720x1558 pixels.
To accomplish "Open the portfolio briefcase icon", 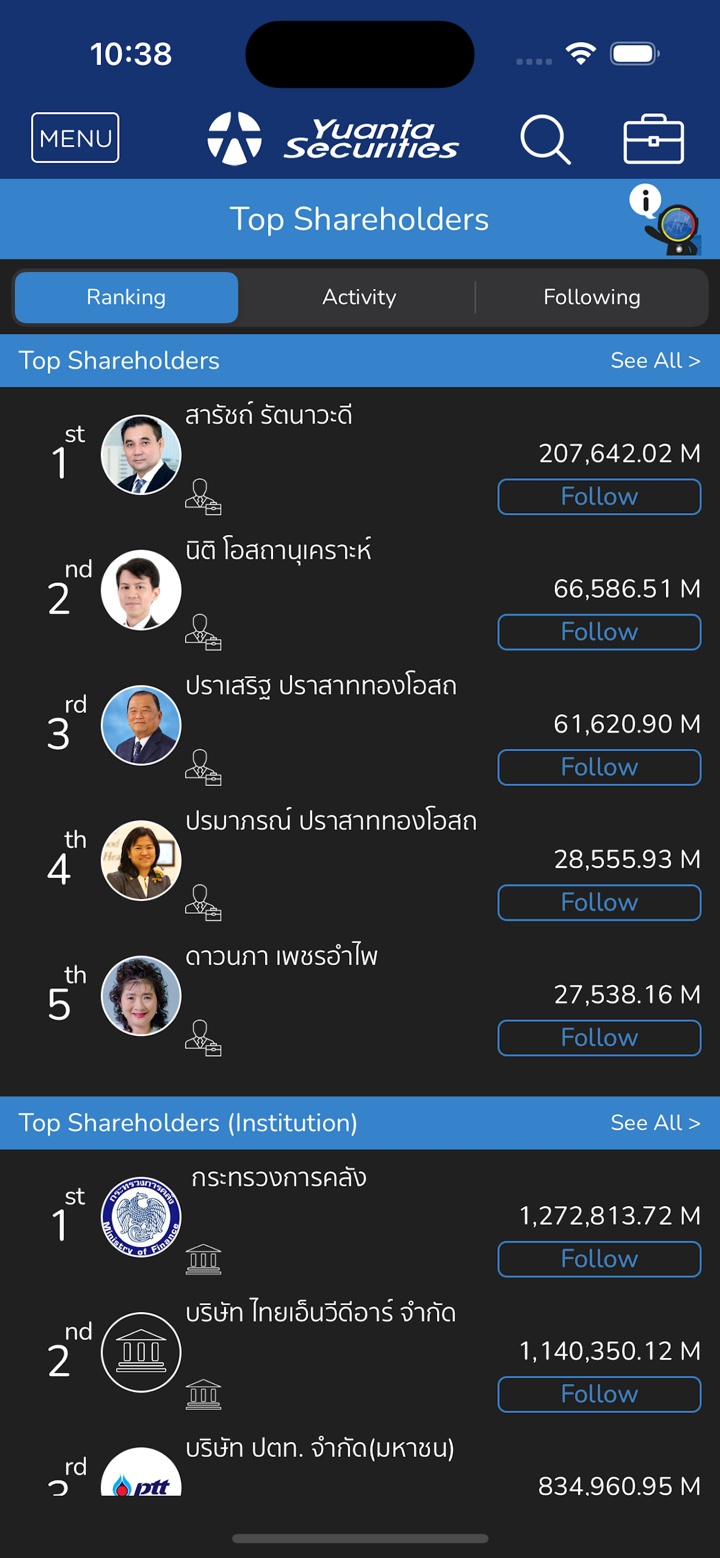I will coord(653,138).
